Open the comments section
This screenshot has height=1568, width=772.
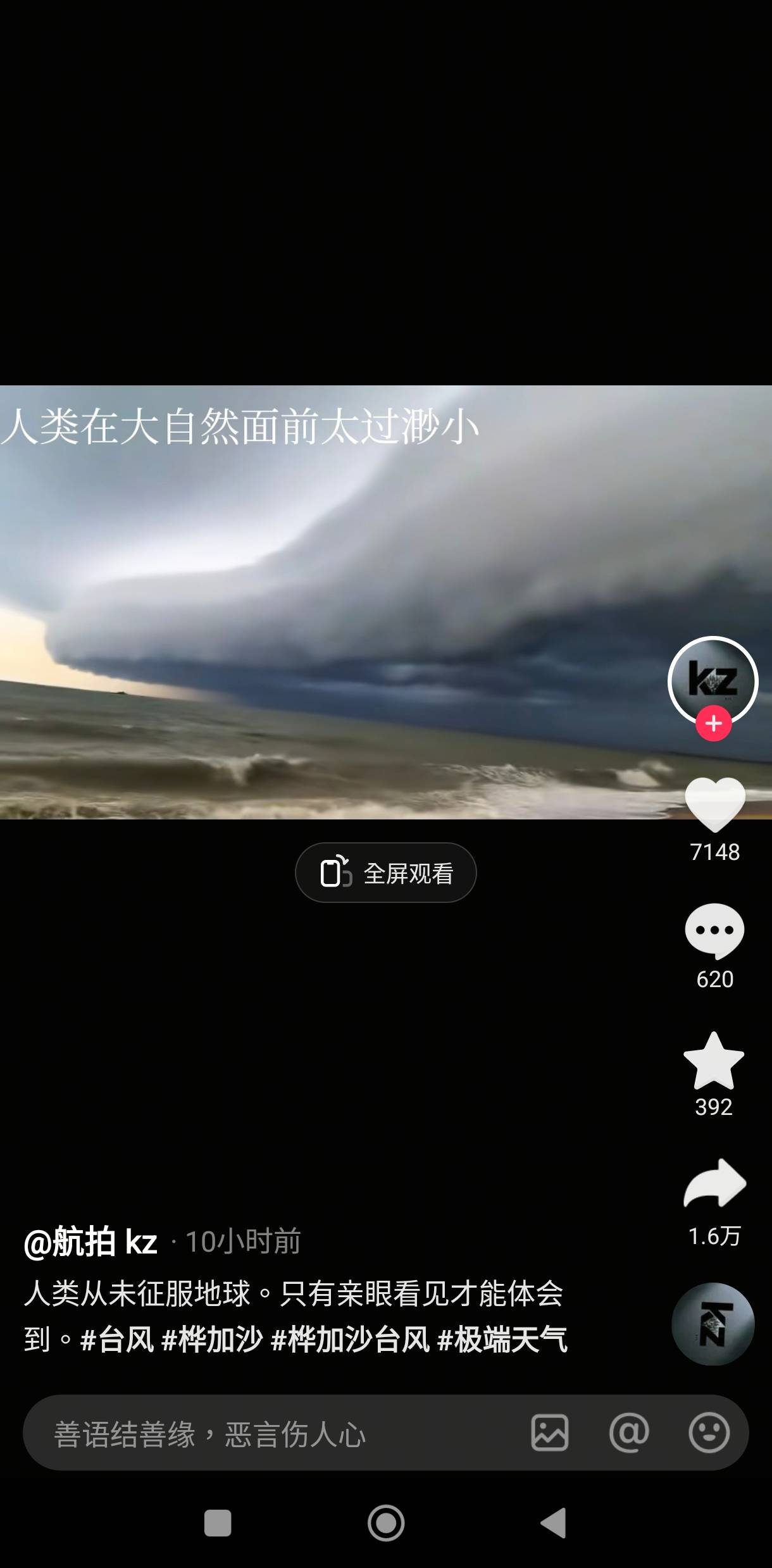714,931
